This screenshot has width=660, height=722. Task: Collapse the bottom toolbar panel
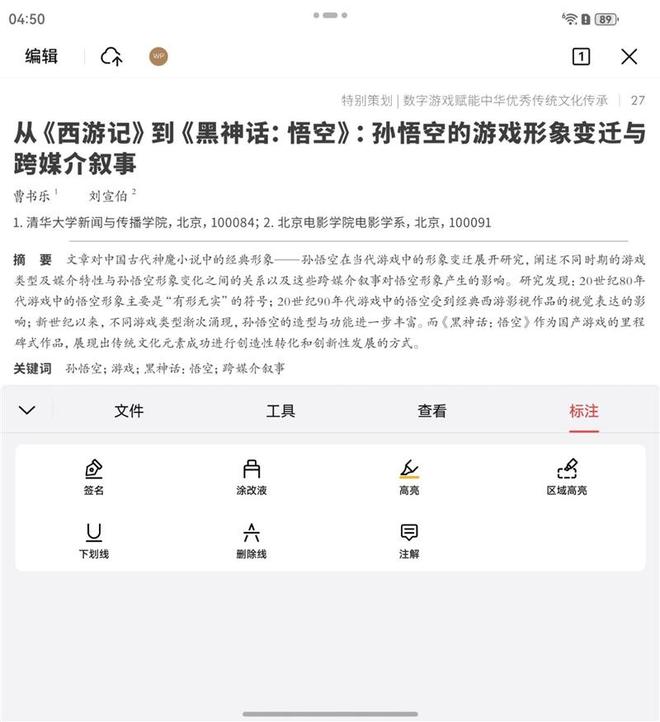(27, 410)
